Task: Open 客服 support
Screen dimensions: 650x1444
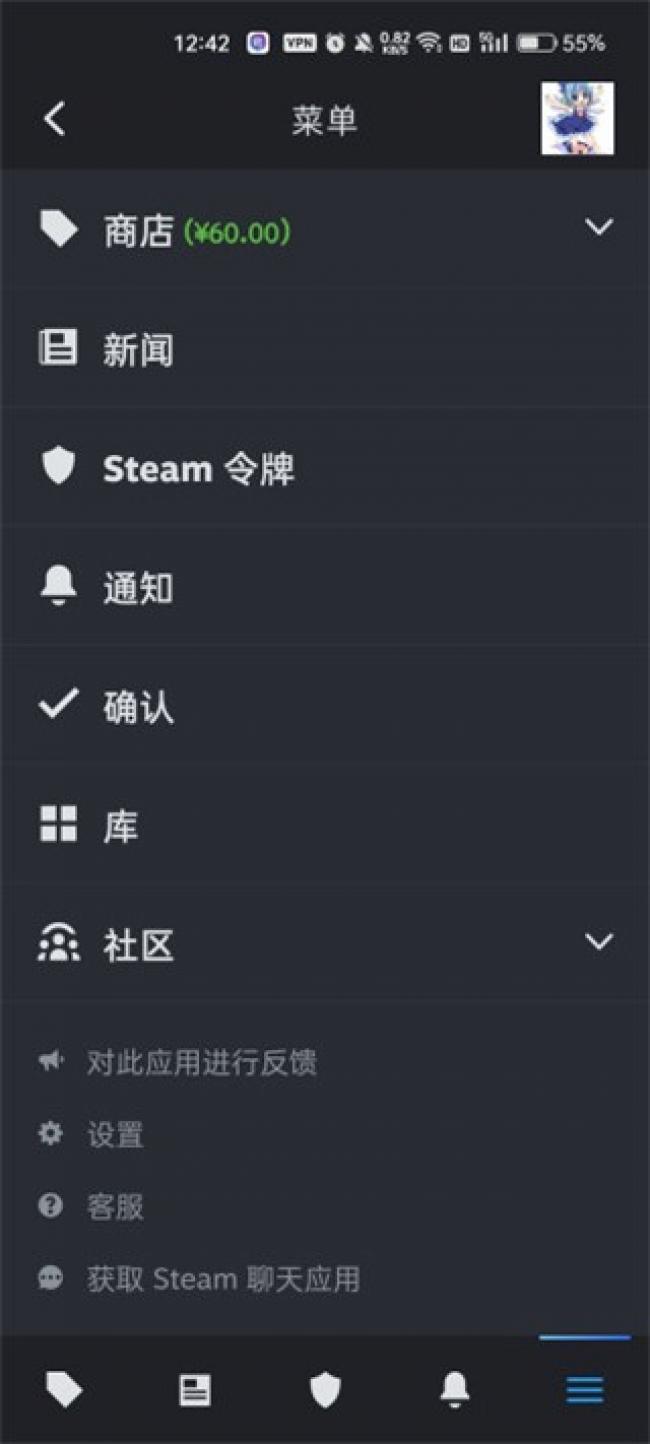Action: point(115,1207)
